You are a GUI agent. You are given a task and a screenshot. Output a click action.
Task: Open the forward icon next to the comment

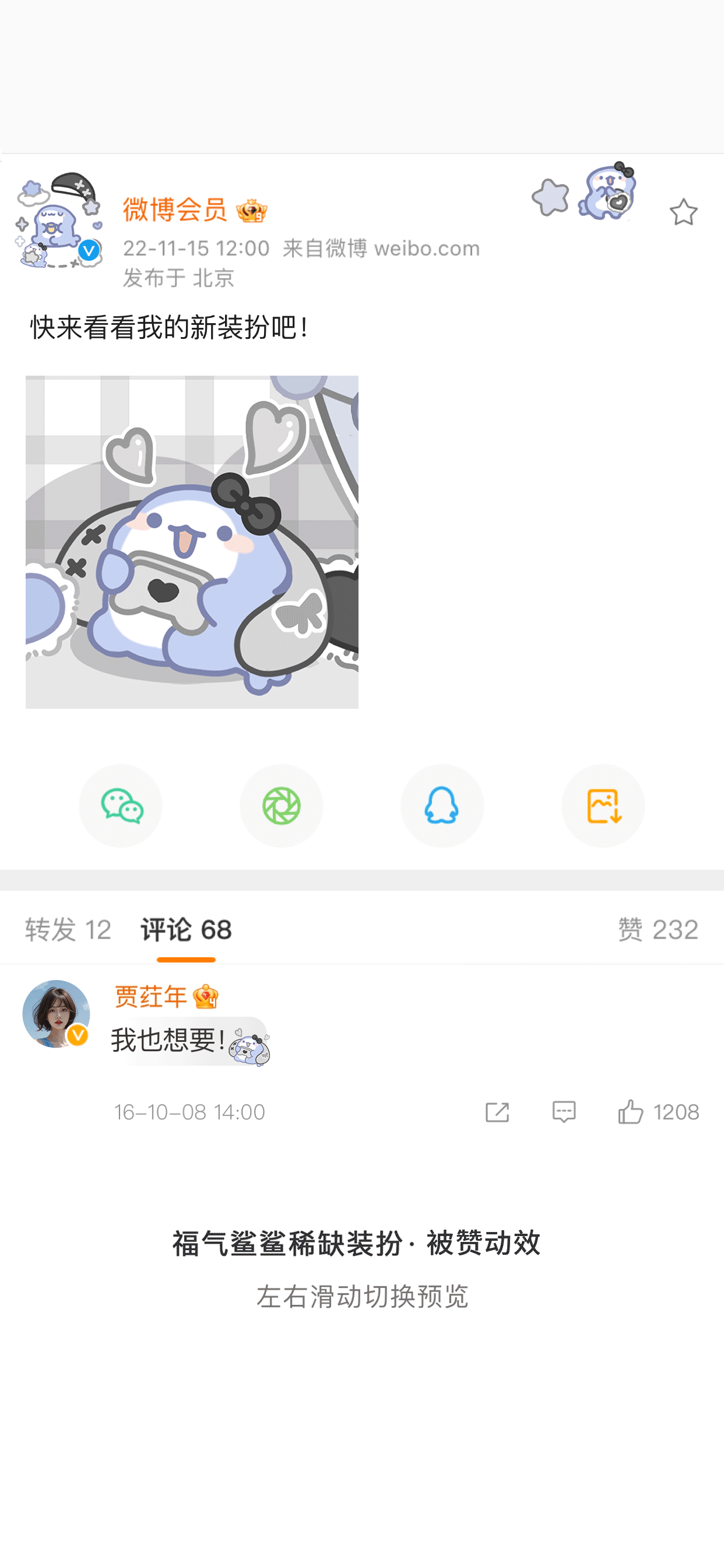coord(498,1112)
